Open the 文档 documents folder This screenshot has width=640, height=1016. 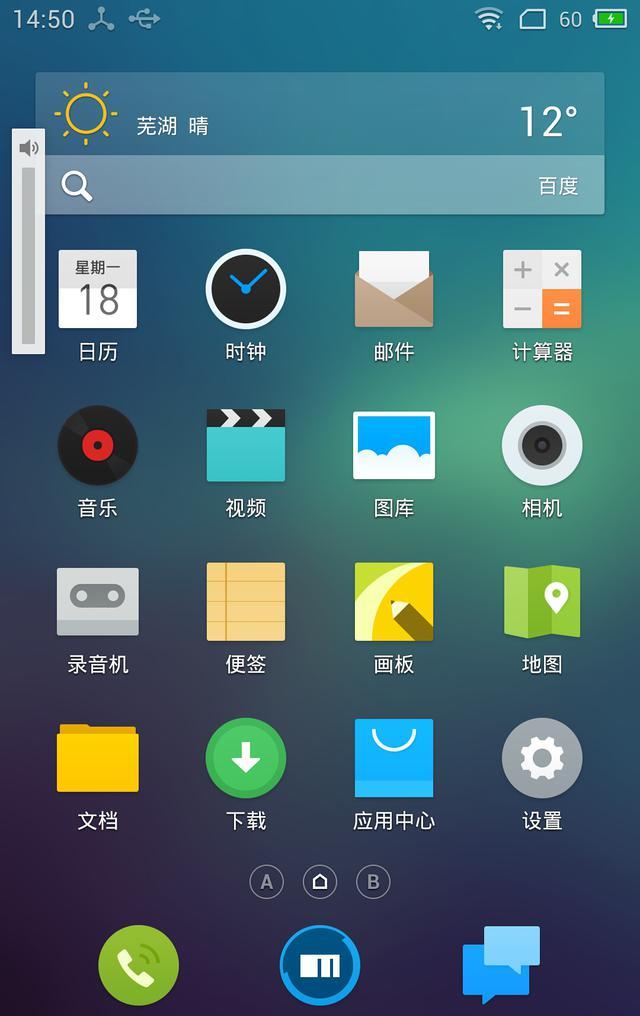(98, 758)
